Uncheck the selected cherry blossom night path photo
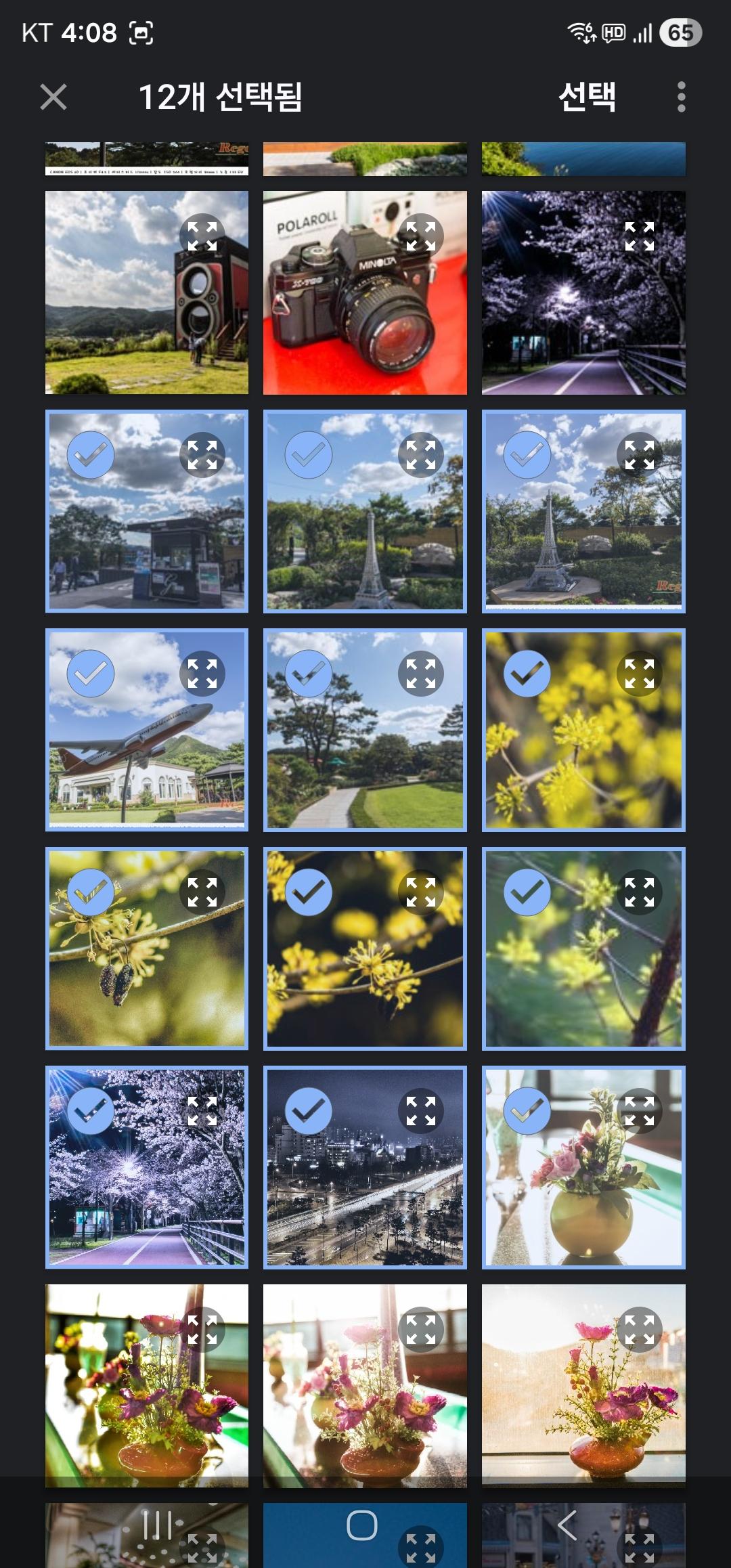731x1568 pixels. point(91,1111)
